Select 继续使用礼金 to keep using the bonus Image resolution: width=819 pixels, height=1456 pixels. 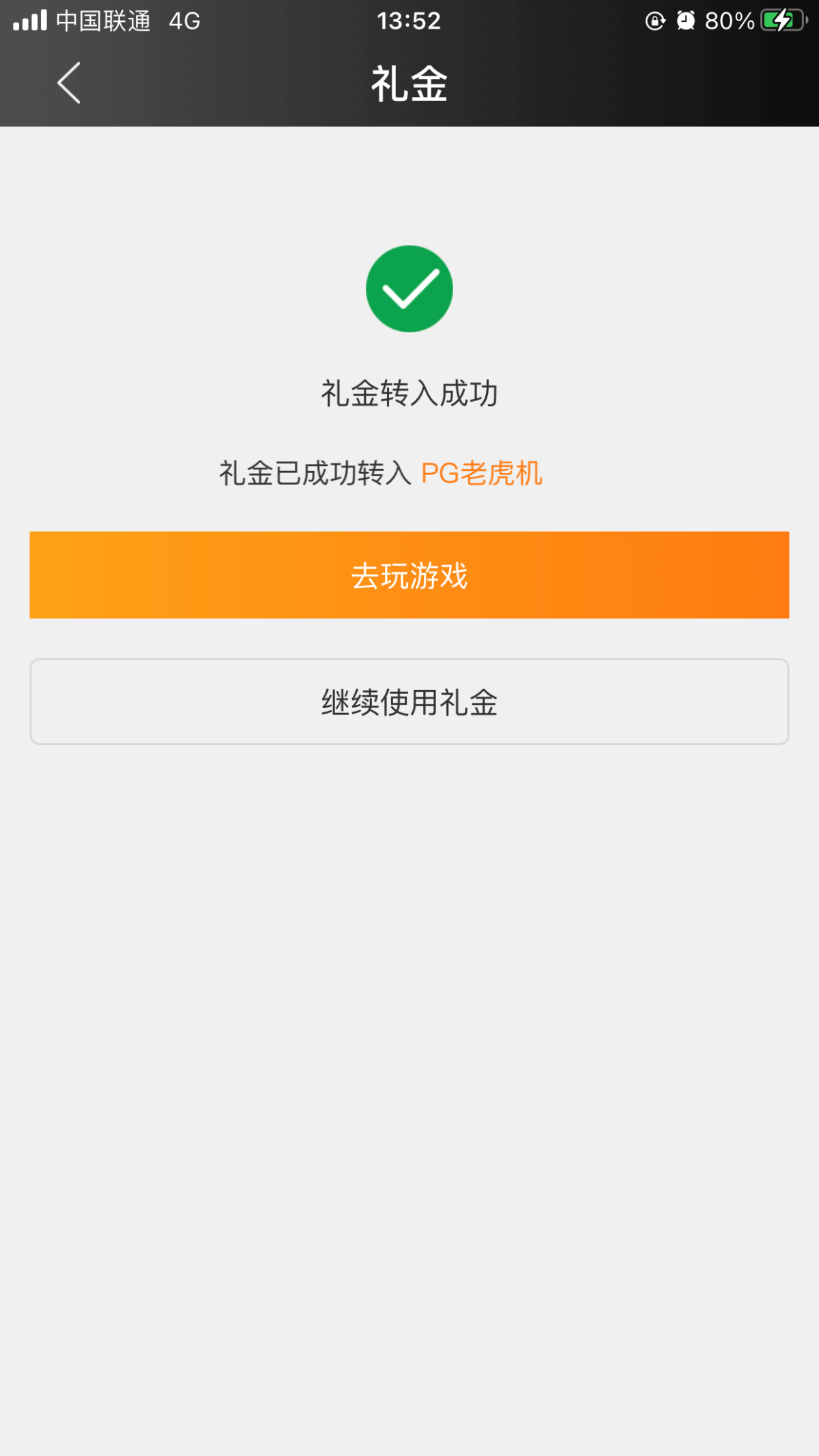(x=409, y=701)
